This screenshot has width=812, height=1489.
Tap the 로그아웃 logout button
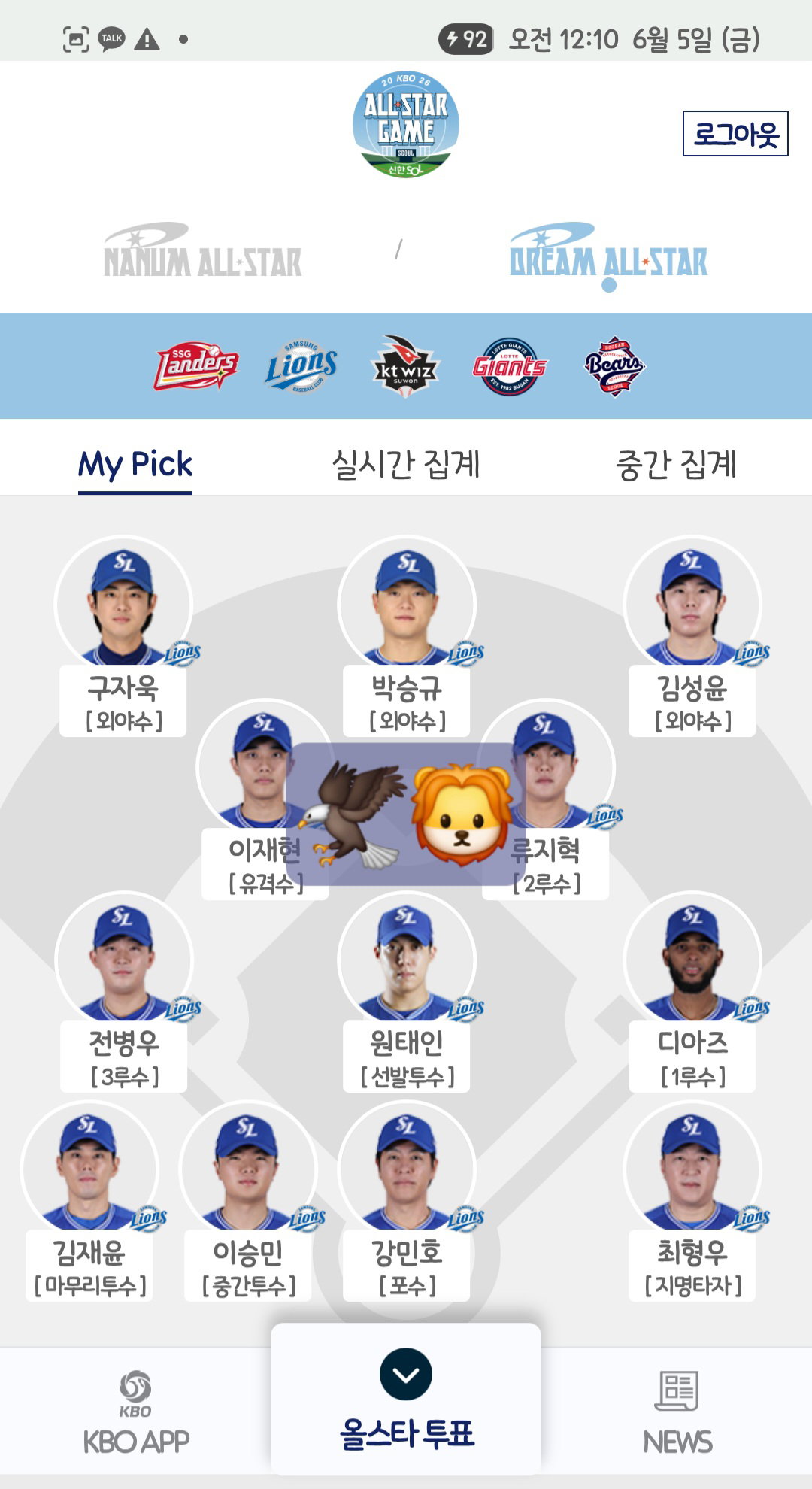[735, 134]
